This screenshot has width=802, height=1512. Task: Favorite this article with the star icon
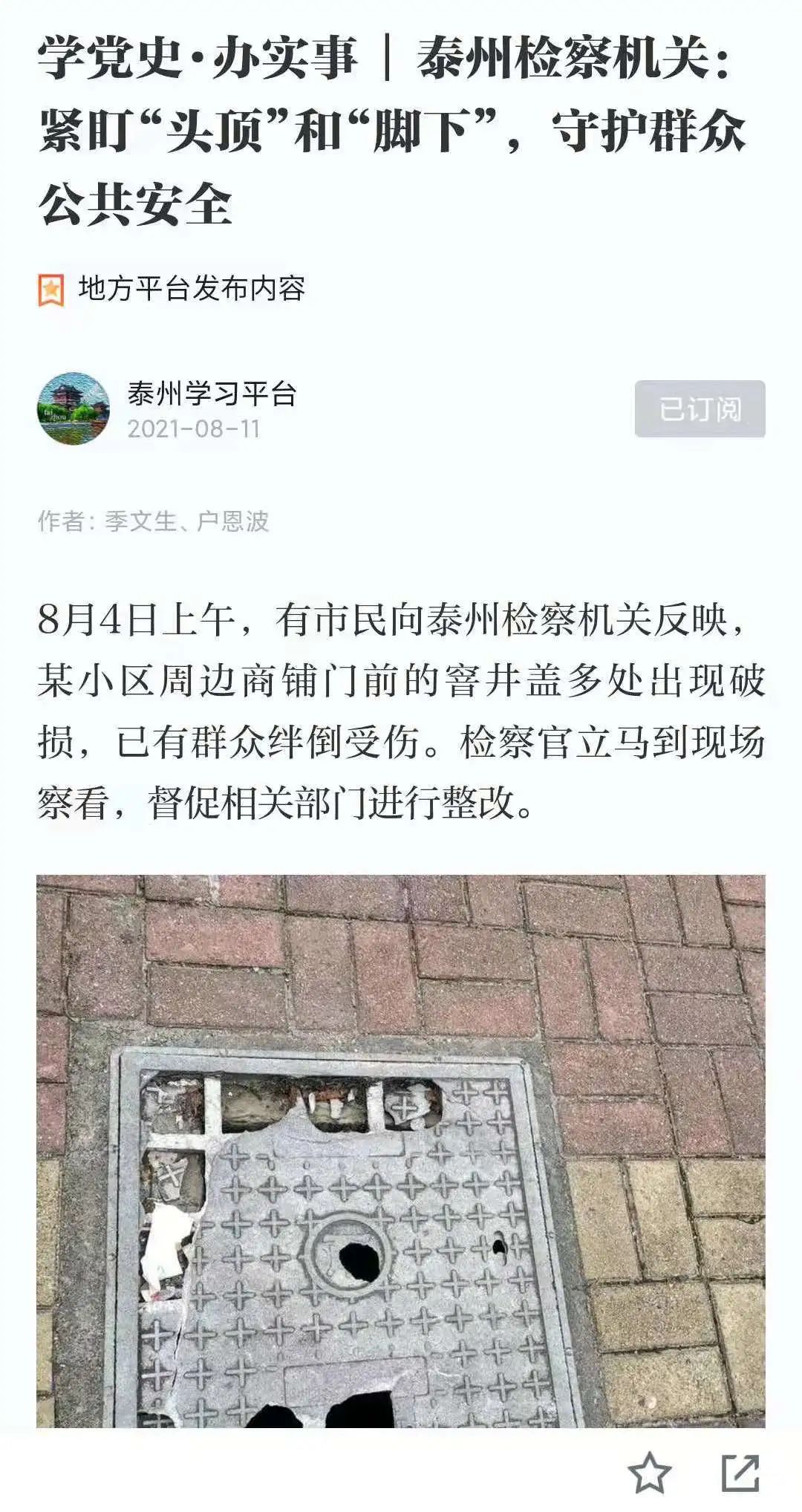(x=649, y=1473)
